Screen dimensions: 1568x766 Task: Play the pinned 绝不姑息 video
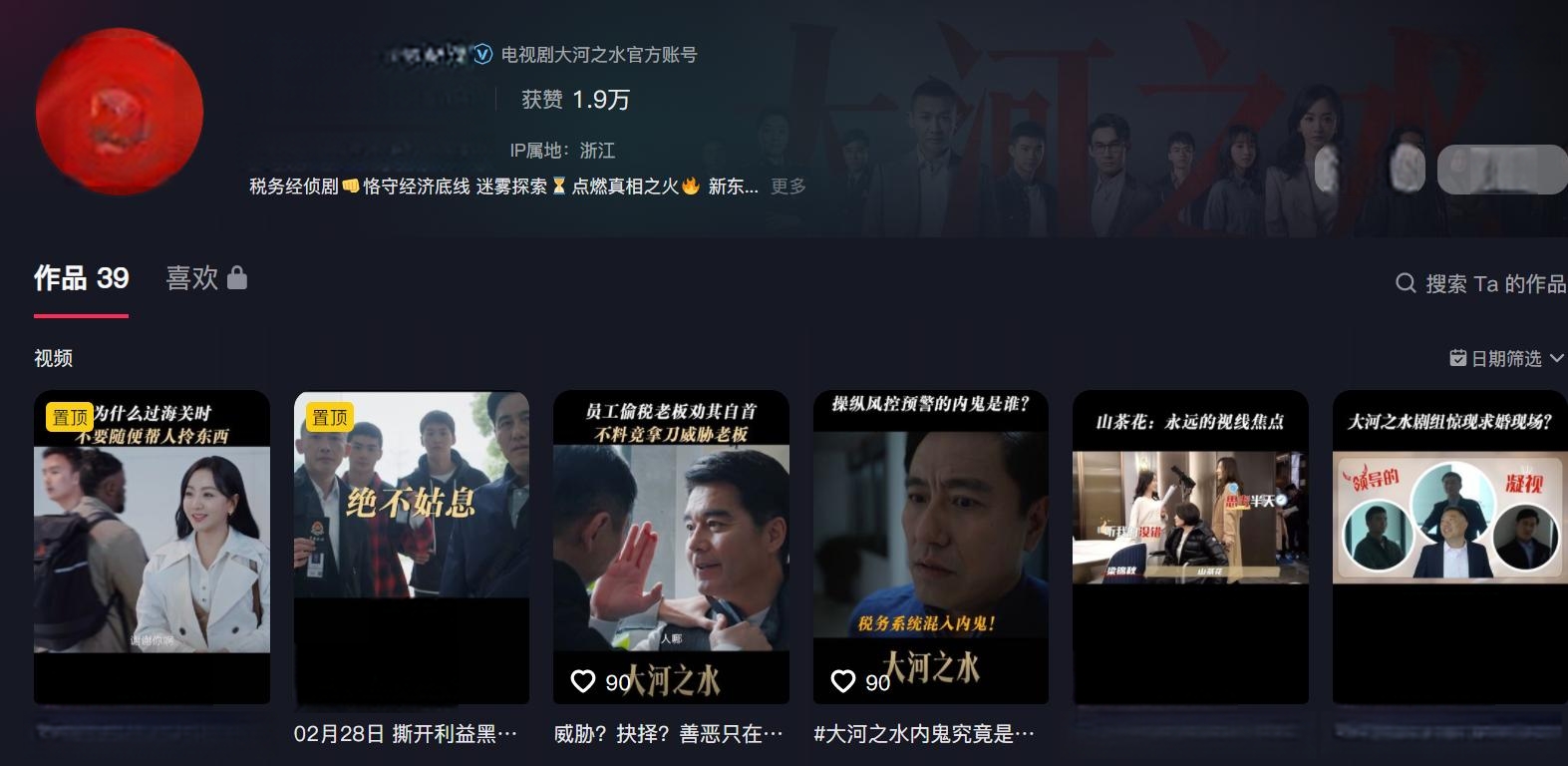pos(411,546)
